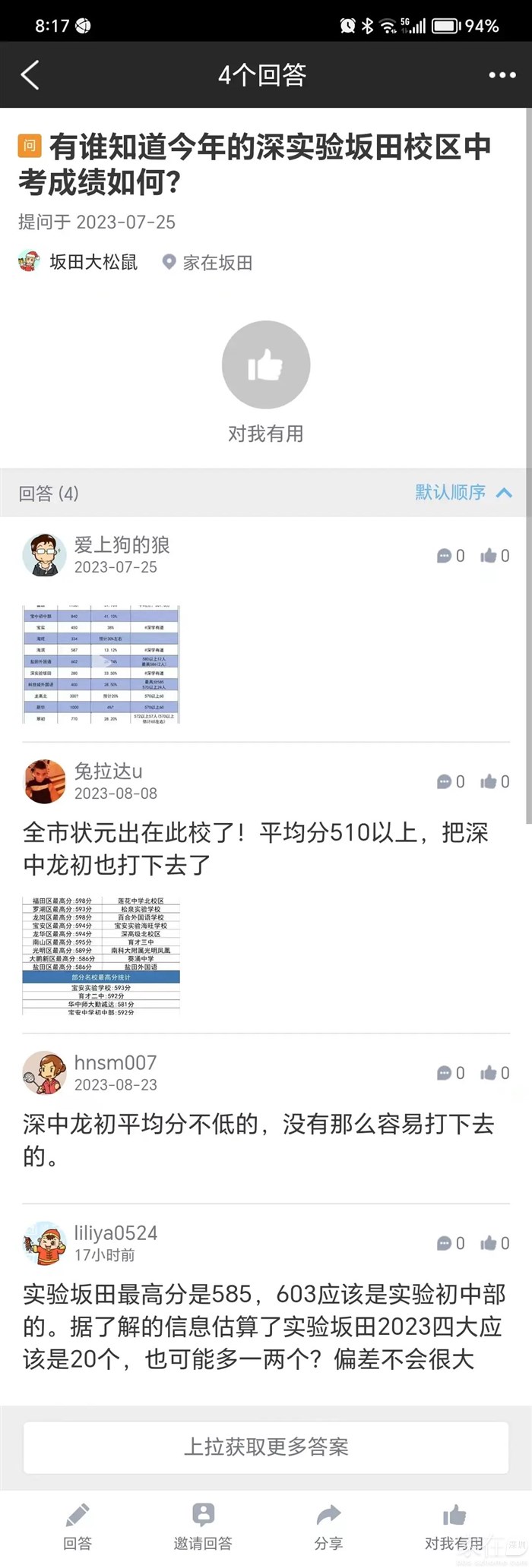Like hnsm007's answer

pos(495,1073)
